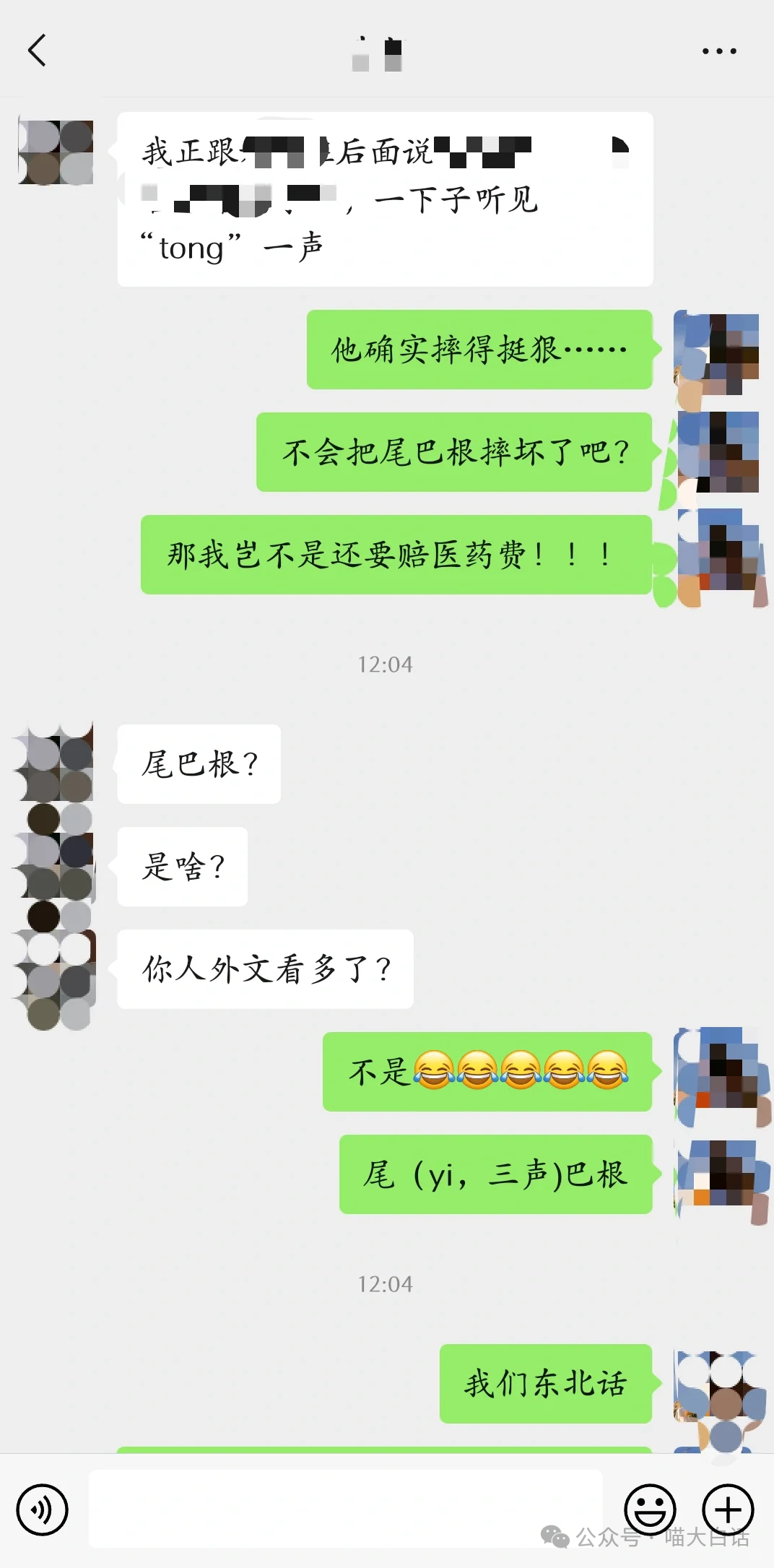
Task: Open the plus attachment menu
Action: point(728,1509)
